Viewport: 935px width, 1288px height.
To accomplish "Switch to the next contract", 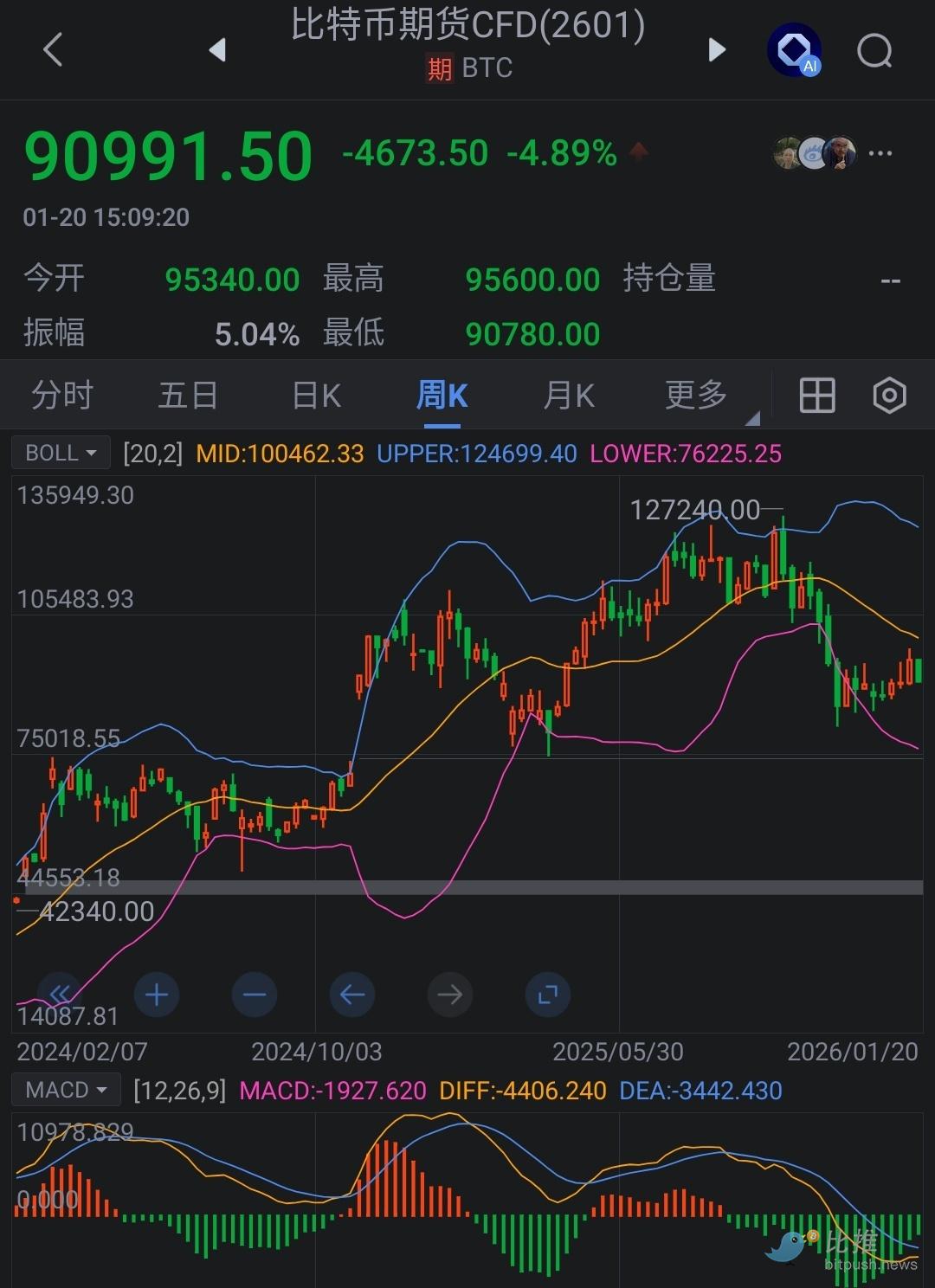I will click(x=717, y=49).
